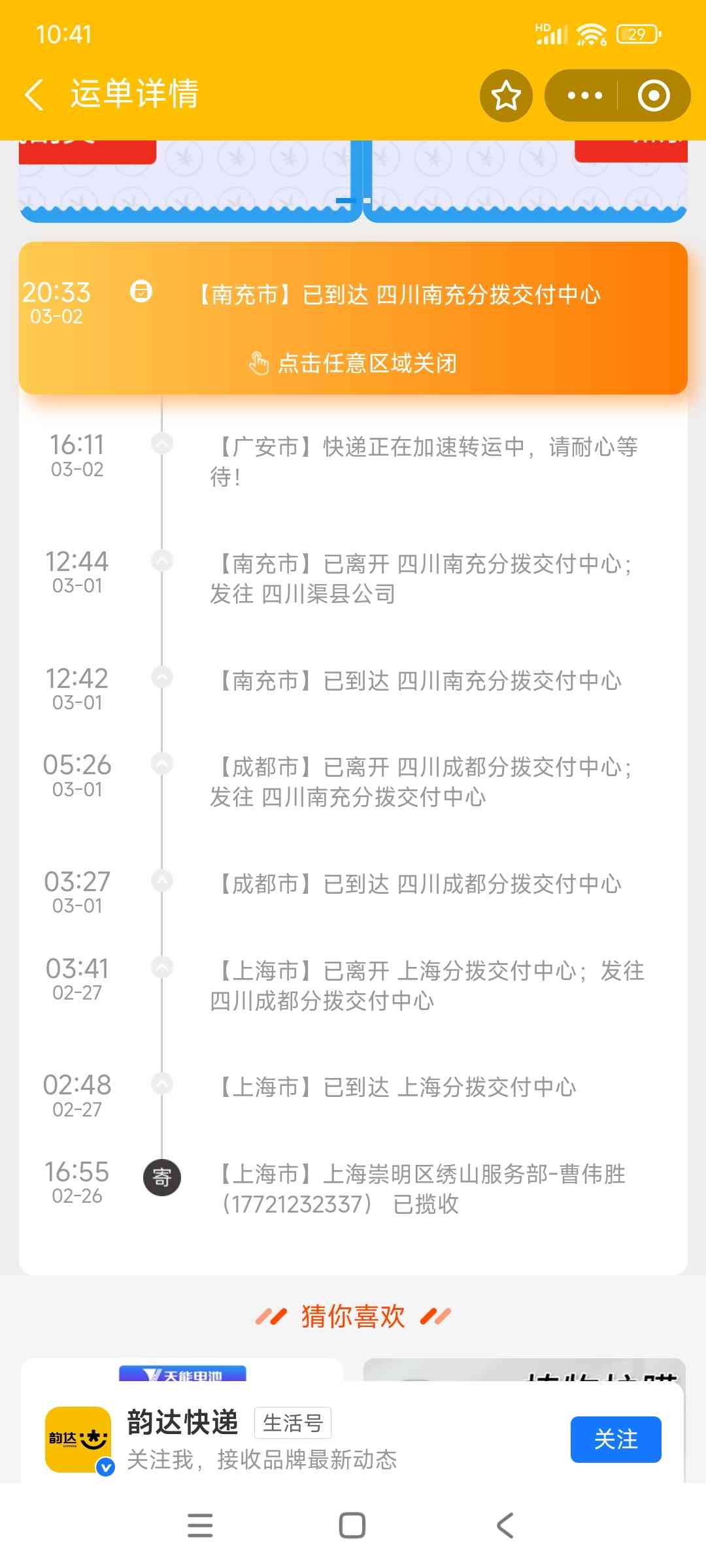This screenshot has width=706, height=1568.
Task: Go to the system home screen
Action: 352,1526
